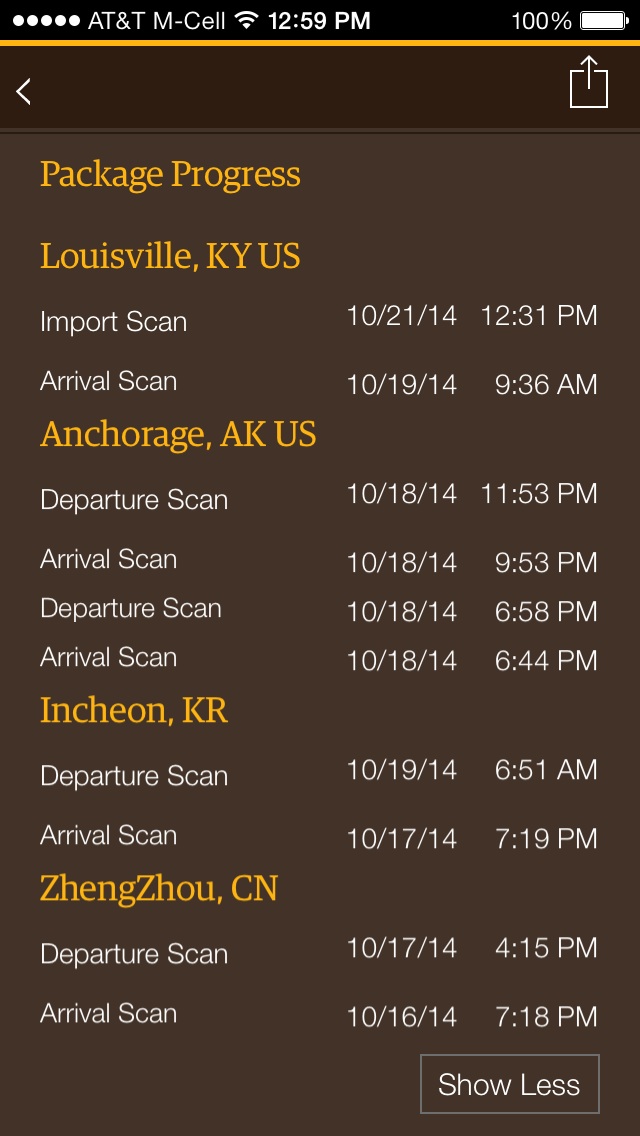Image resolution: width=640 pixels, height=1136 pixels.
Task: Share the package tracking details
Action: 589,82
